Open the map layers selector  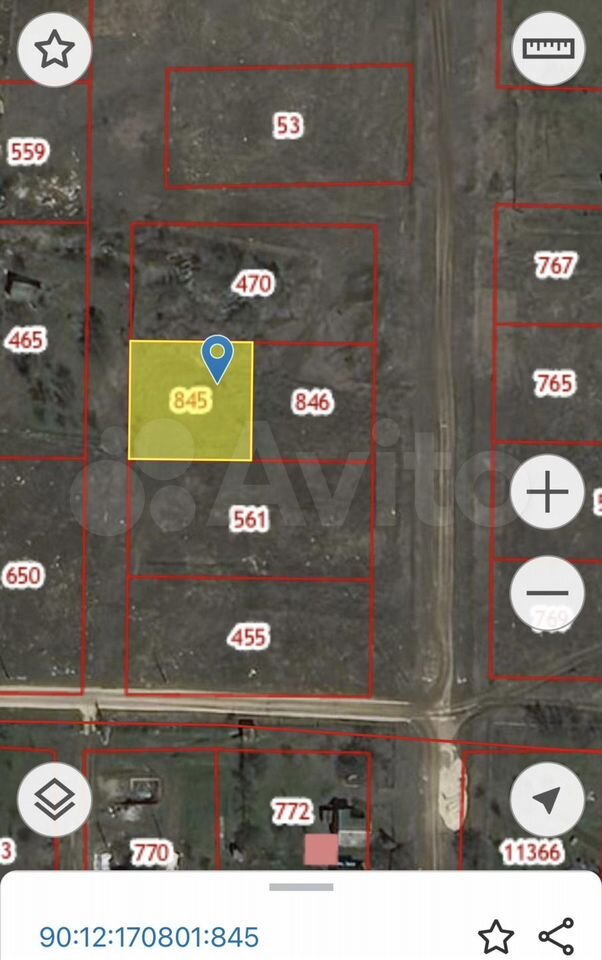[54, 799]
